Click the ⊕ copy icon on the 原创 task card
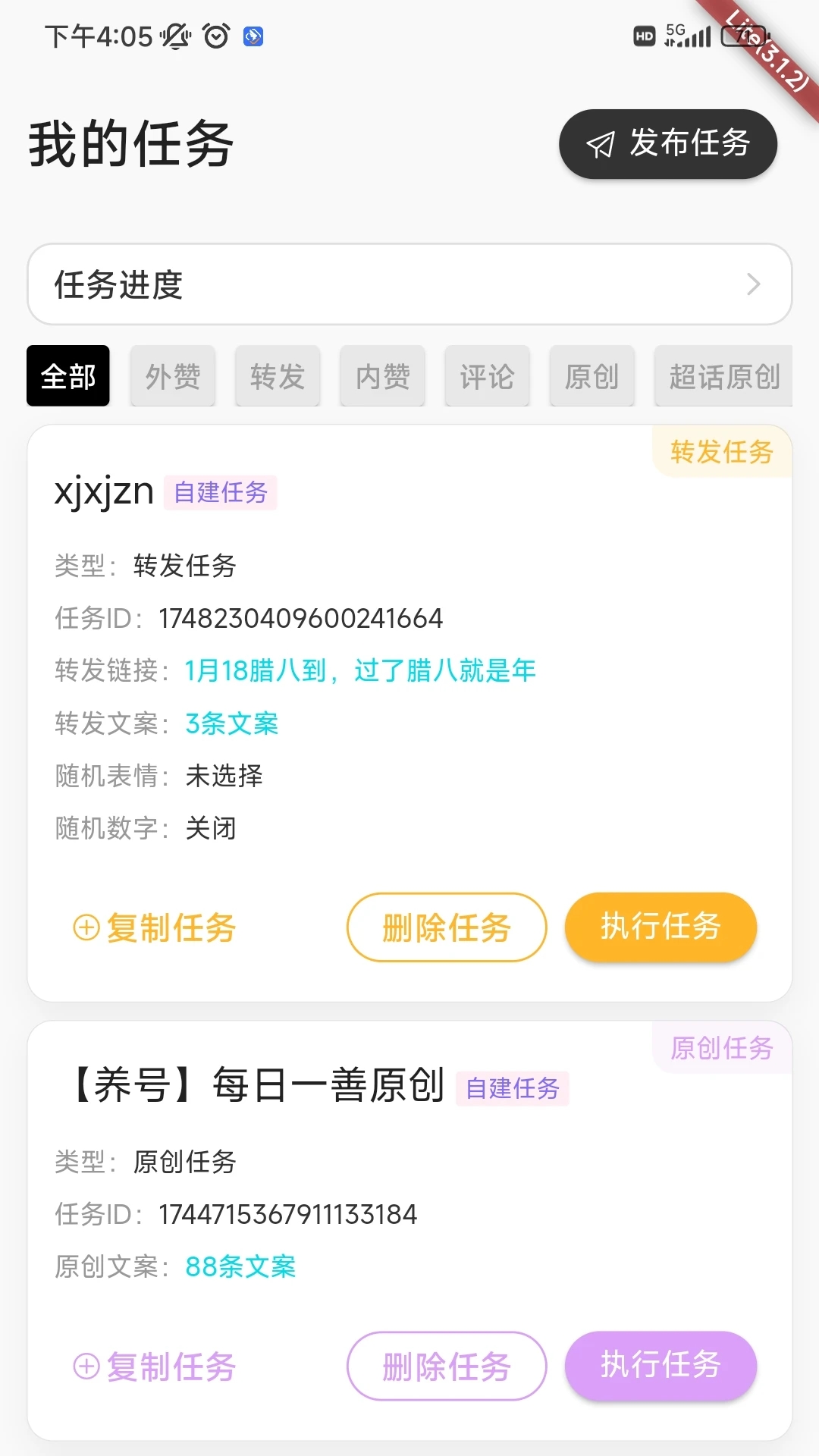 point(86,1365)
